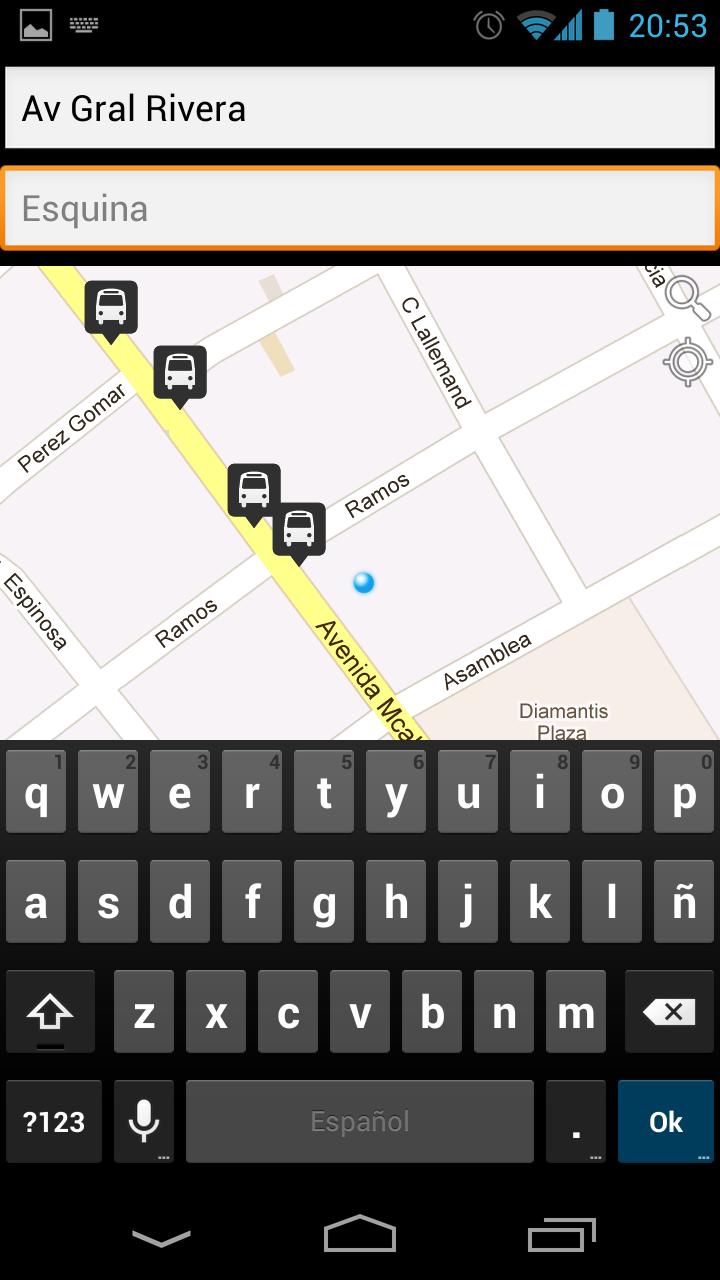Tap the blue current location dot
Viewport: 720px width, 1280px height.
click(363, 583)
